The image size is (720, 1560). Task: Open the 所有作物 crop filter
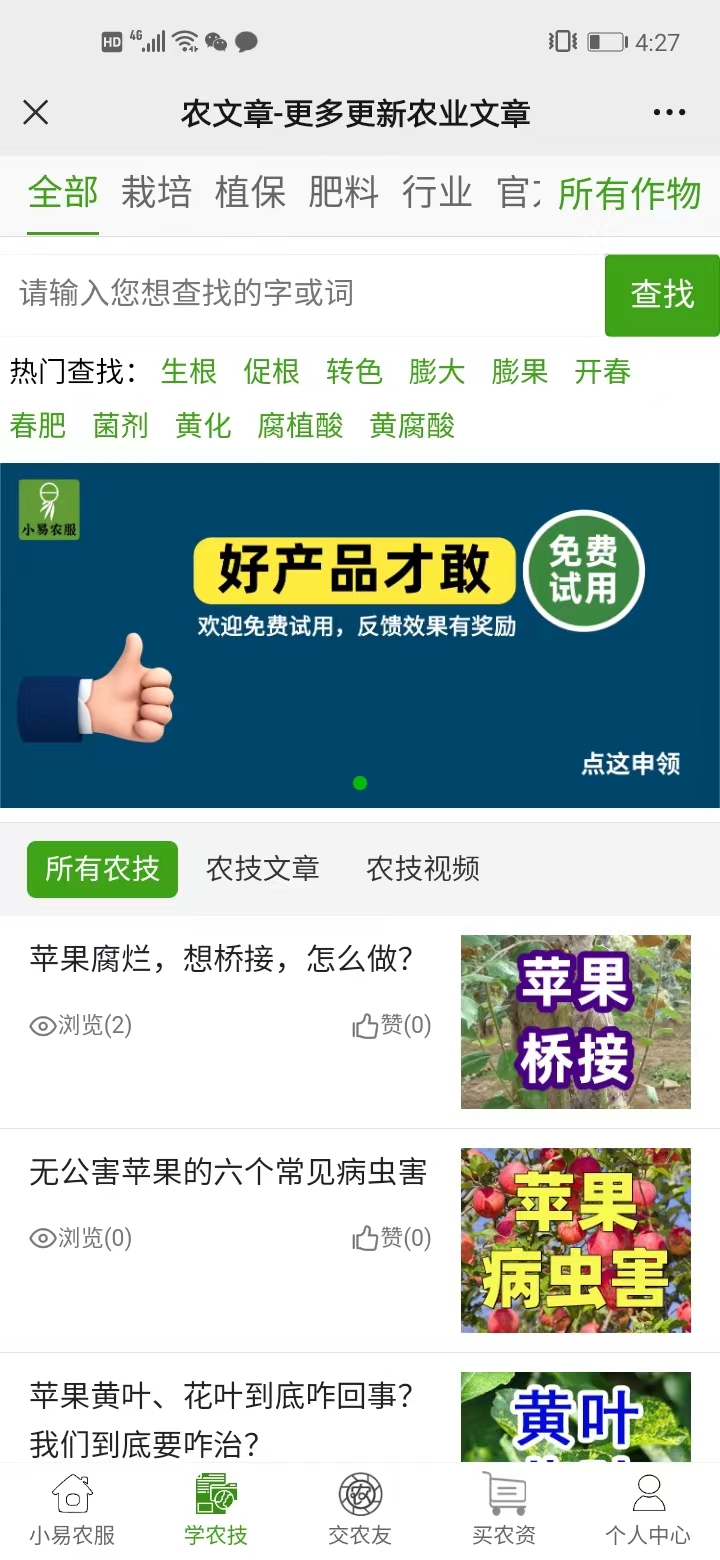pyautogui.click(x=629, y=194)
